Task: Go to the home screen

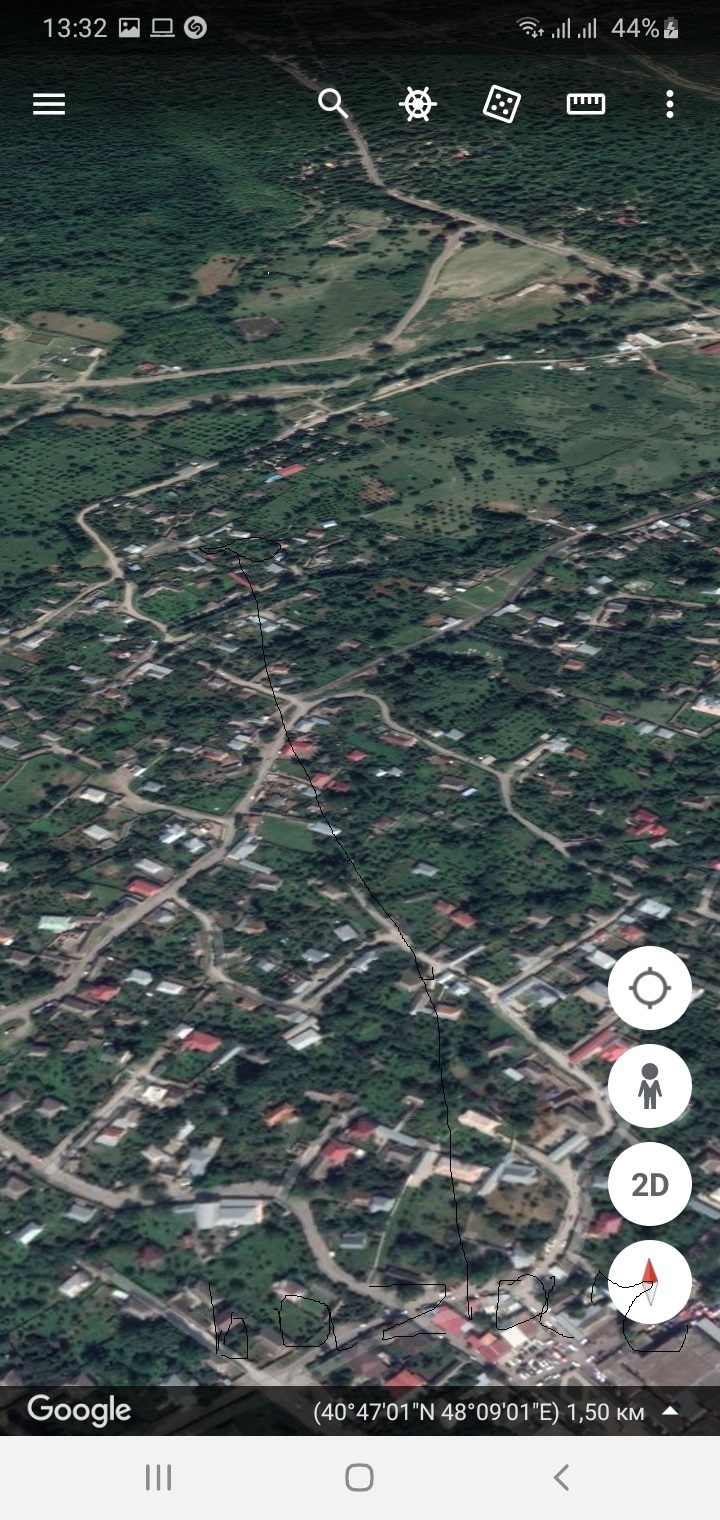Action: click(359, 1477)
